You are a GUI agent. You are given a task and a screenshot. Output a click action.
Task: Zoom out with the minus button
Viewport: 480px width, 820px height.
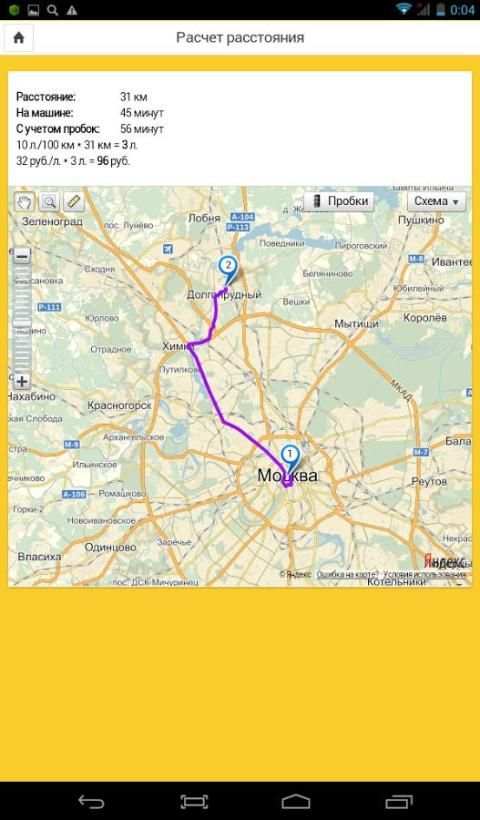(22, 257)
